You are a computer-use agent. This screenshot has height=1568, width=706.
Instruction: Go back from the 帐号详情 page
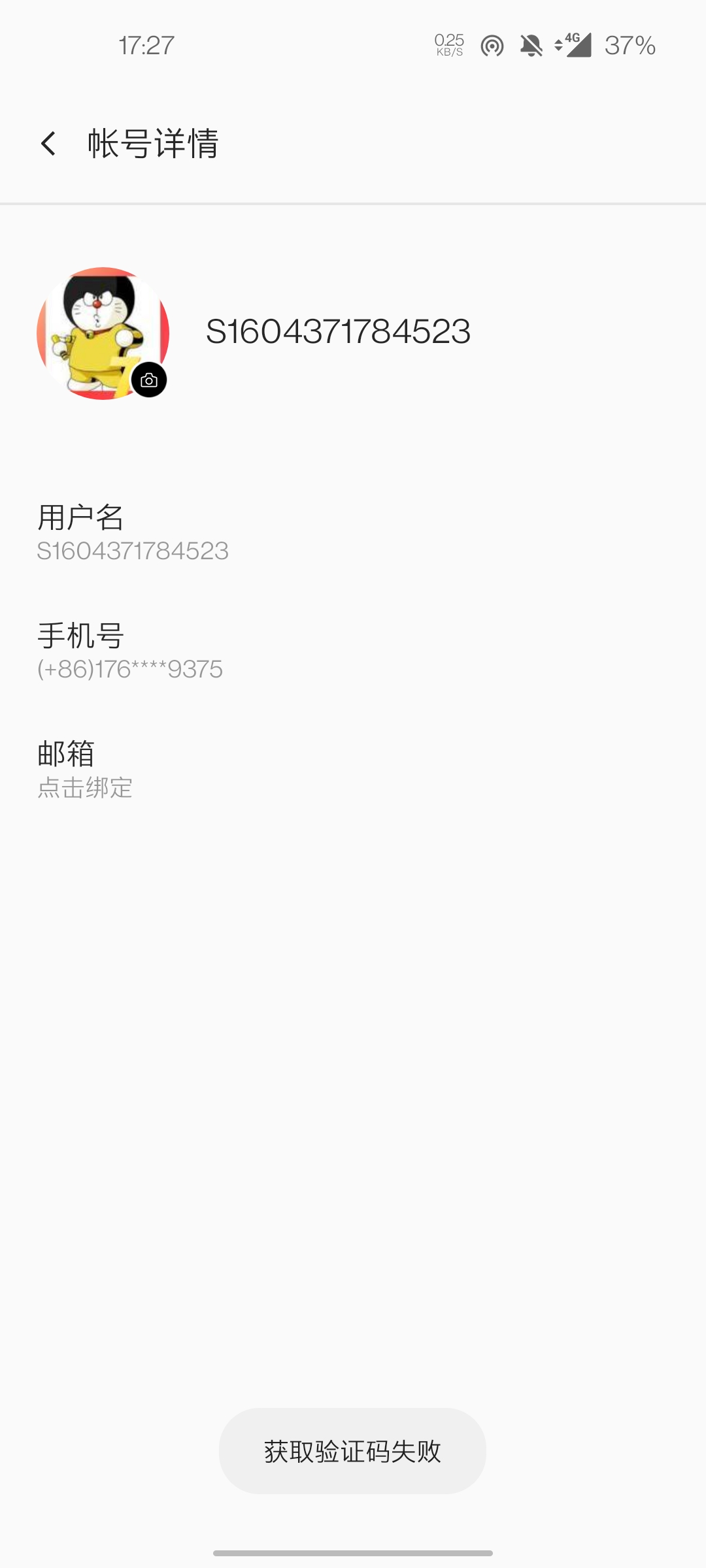tap(48, 144)
